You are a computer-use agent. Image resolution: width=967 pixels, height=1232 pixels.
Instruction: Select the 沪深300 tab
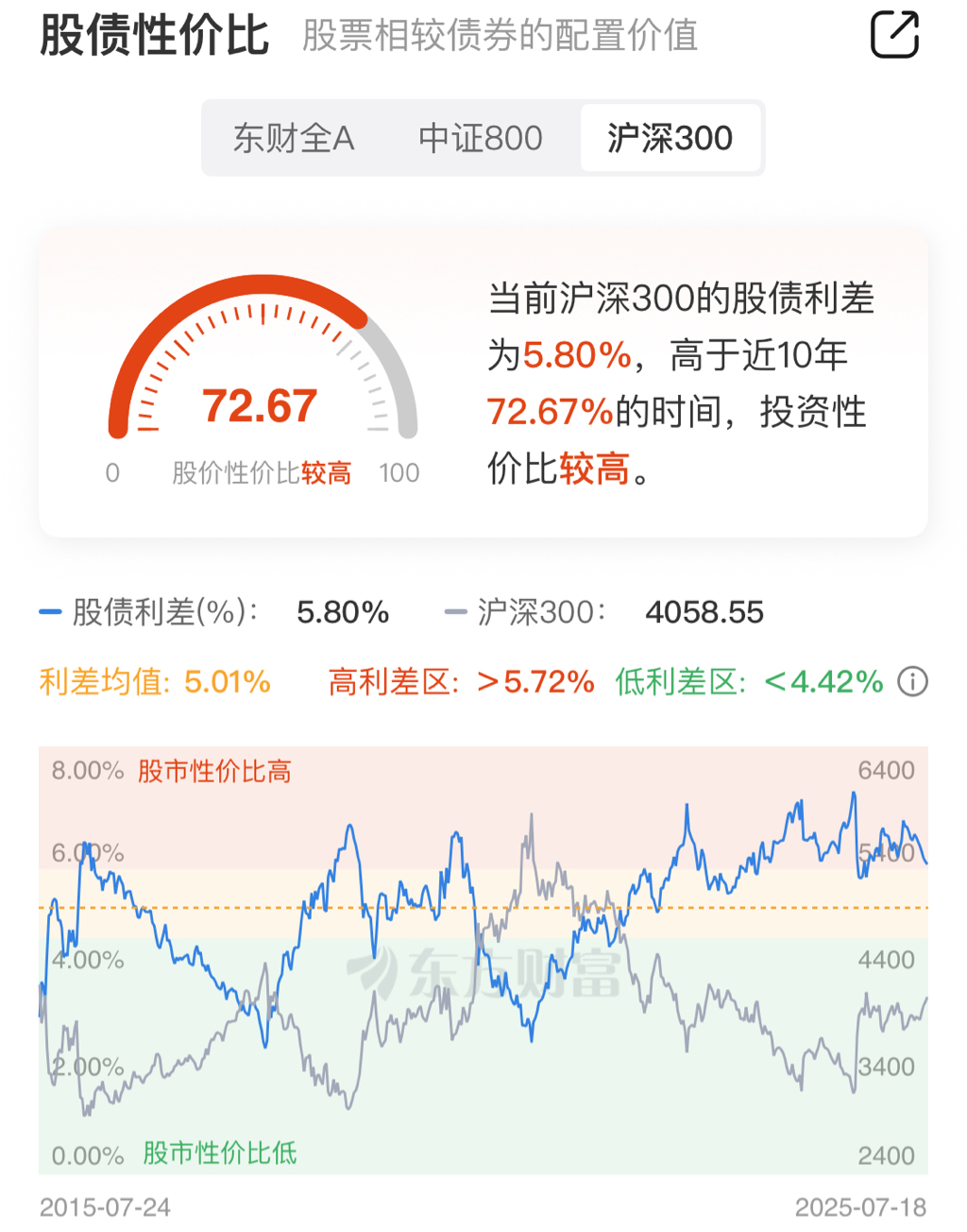670,138
